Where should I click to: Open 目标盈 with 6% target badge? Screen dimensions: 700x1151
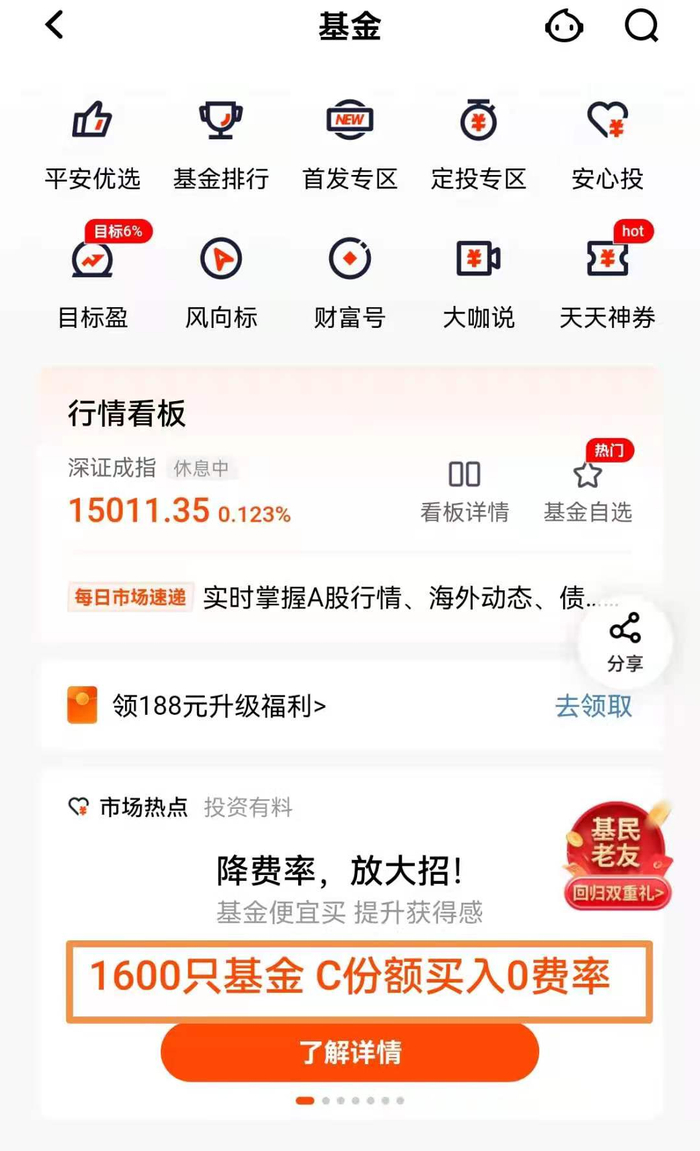coord(93,277)
